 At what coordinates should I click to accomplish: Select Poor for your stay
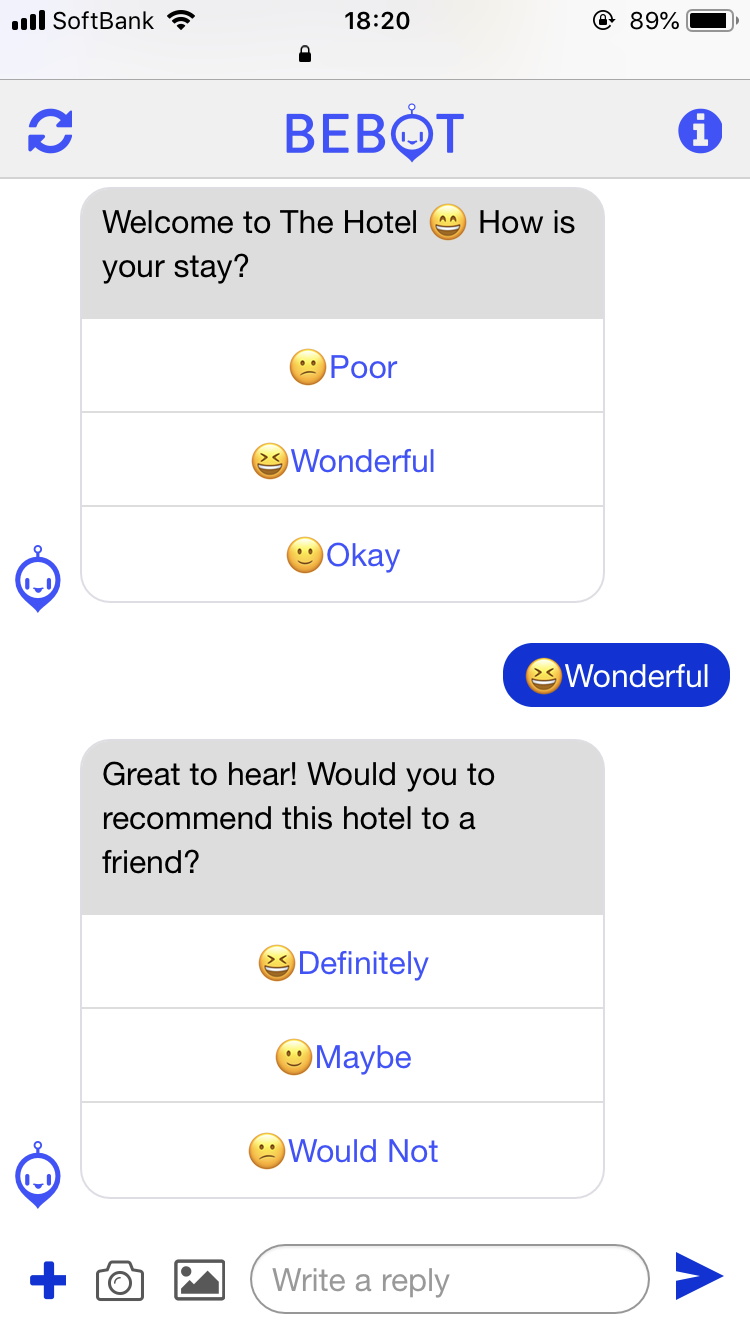click(343, 367)
